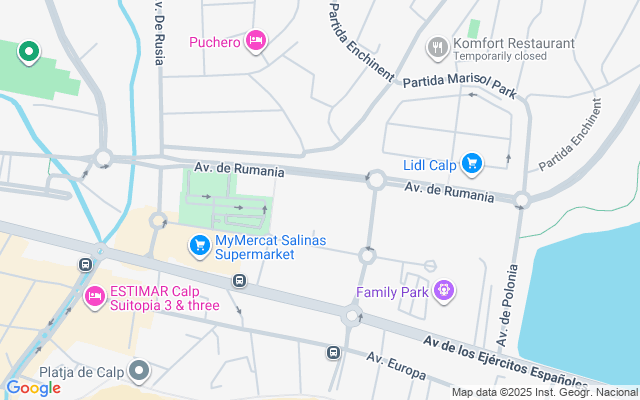Select the Komfort Restaurant pin
640x400 pixels.
(437, 47)
